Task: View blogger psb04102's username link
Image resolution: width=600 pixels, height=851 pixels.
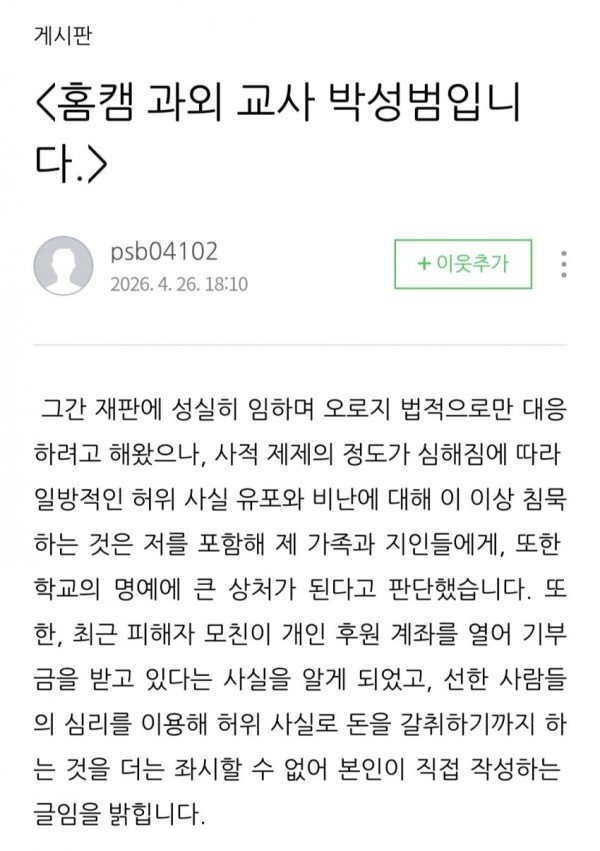Action: (164, 252)
